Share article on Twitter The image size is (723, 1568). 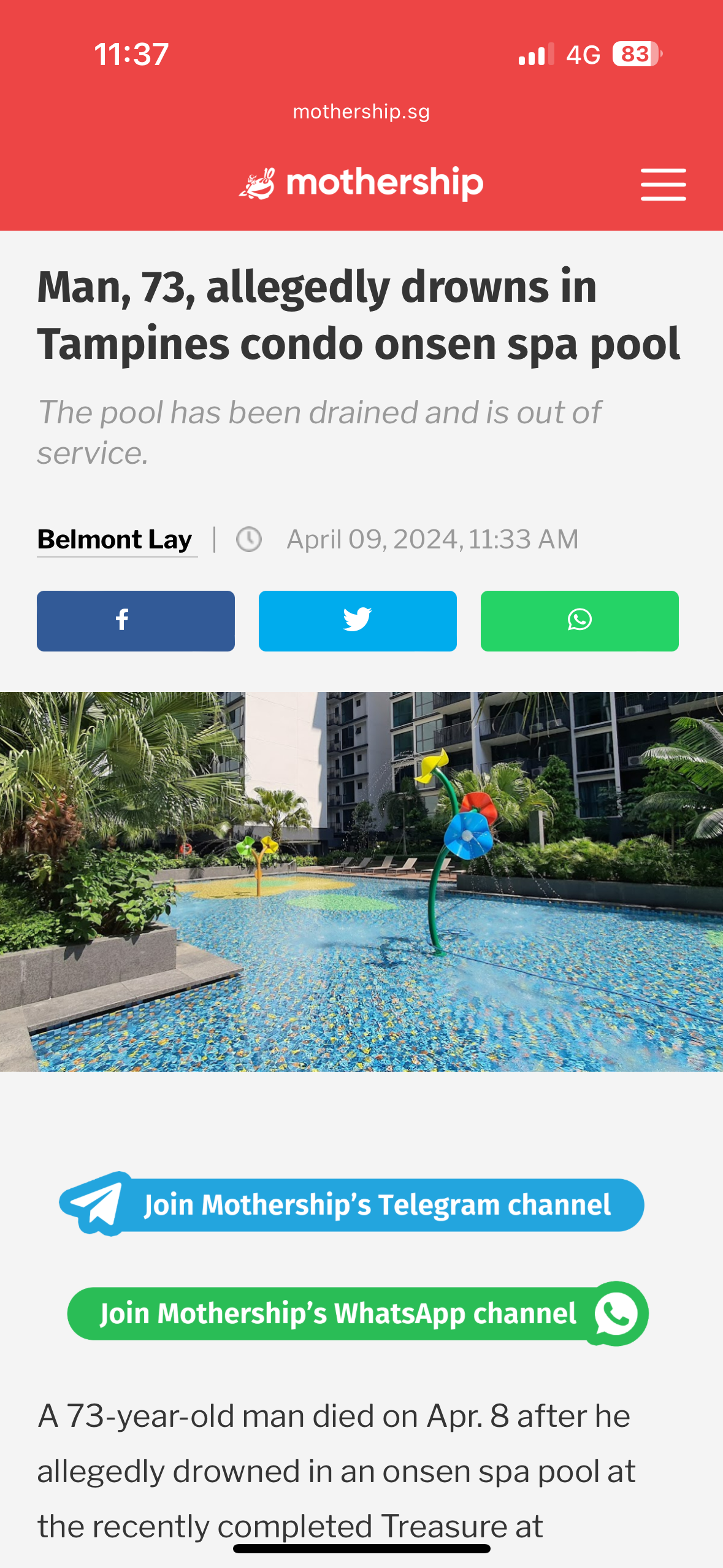[358, 620]
